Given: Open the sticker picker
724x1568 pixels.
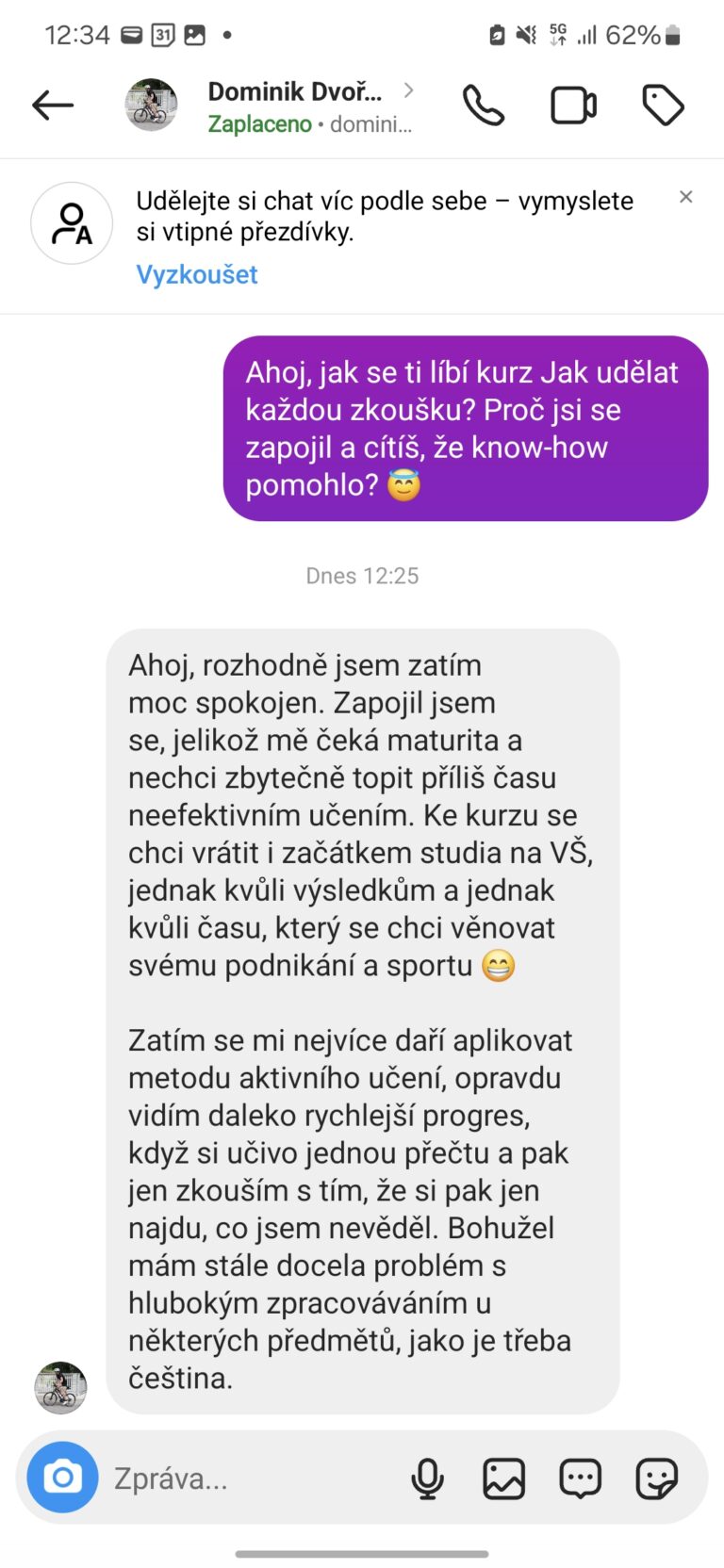Looking at the screenshot, I should click(656, 1478).
